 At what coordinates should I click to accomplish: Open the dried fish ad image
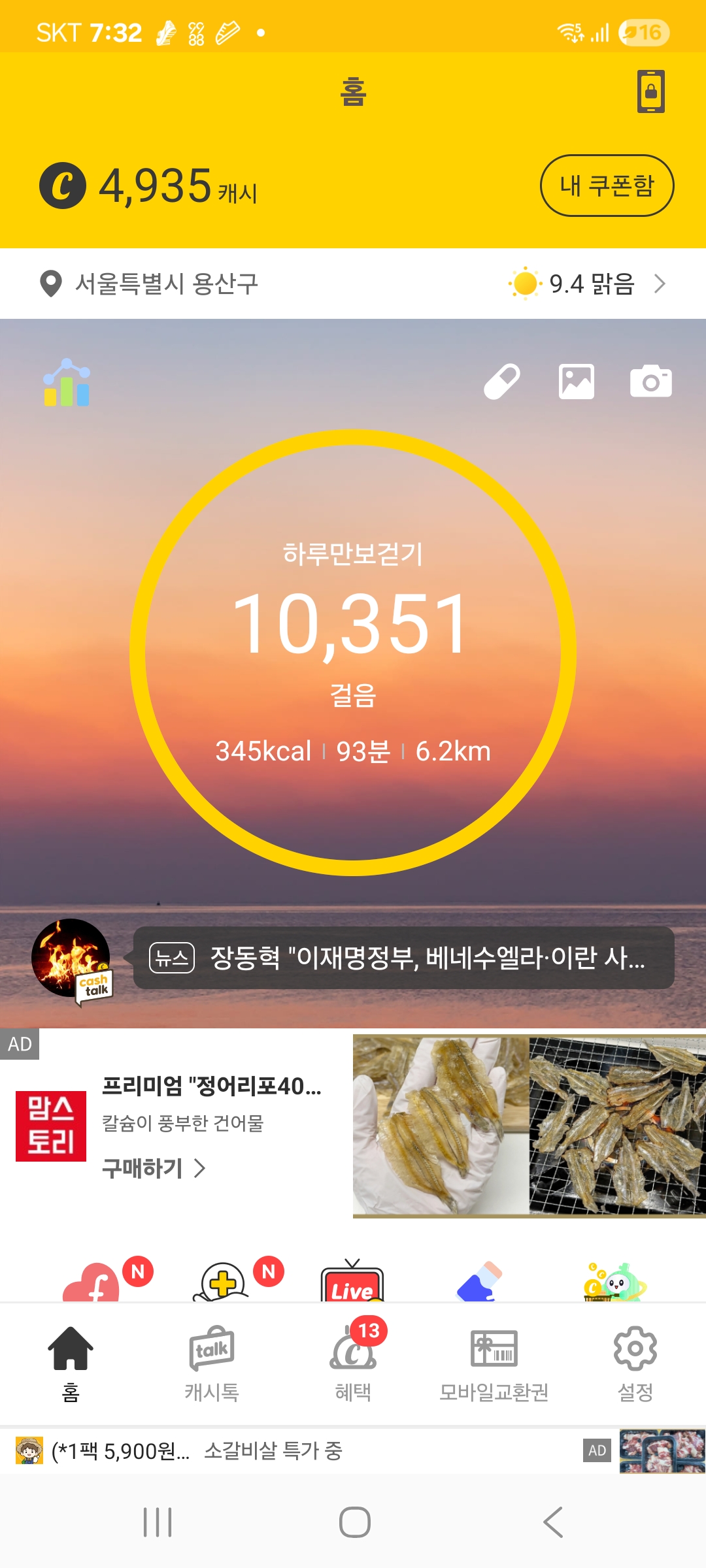(x=528, y=1126)
